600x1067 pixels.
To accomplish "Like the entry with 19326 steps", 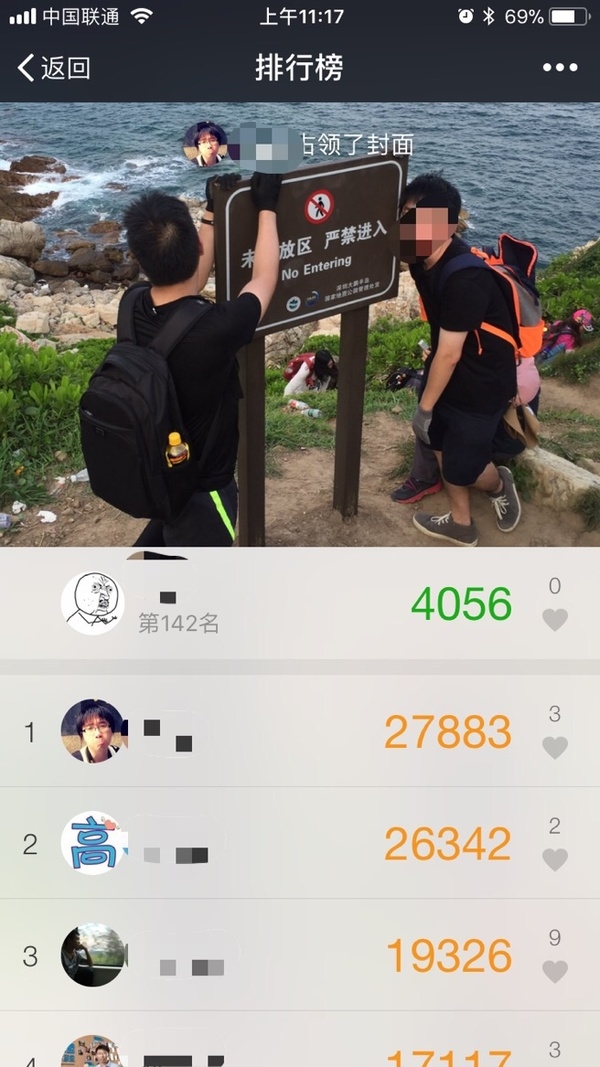I will click(555, 971).
